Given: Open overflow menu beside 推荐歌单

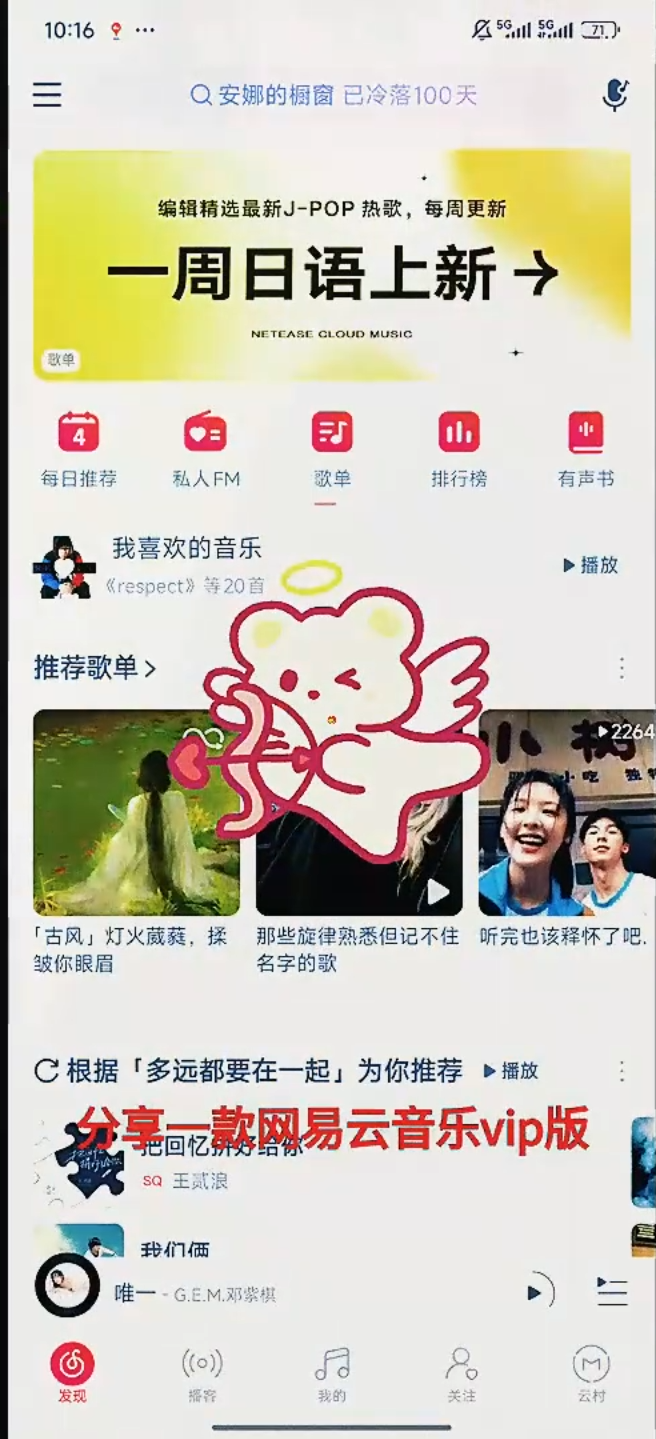Looking at the screenshot, I should (622, 668).
